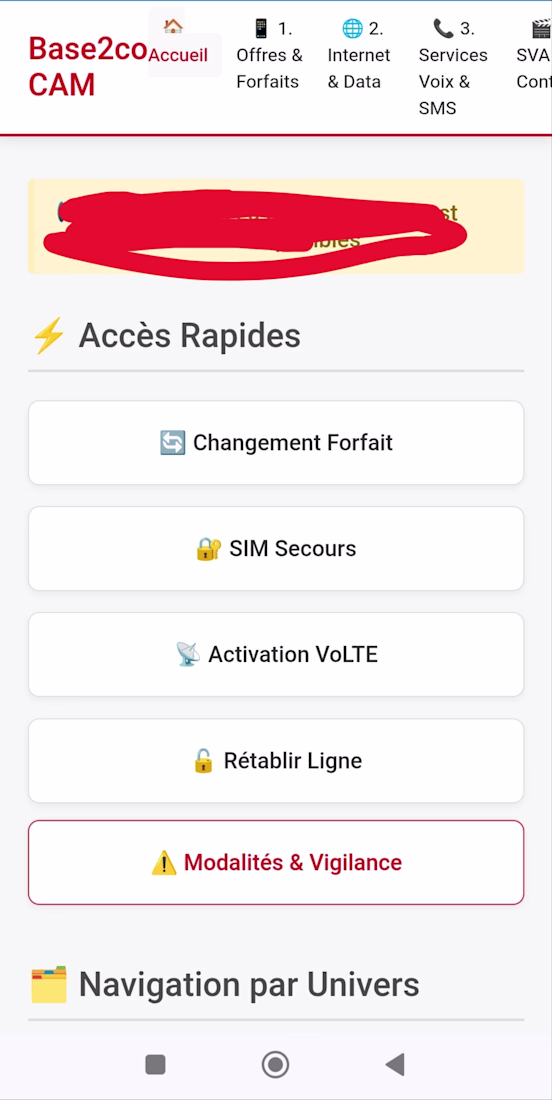Viewport: 552px width, 1100px height.
Task: Tap the Base2co CAM site title
Action: (x=87, y=67)
